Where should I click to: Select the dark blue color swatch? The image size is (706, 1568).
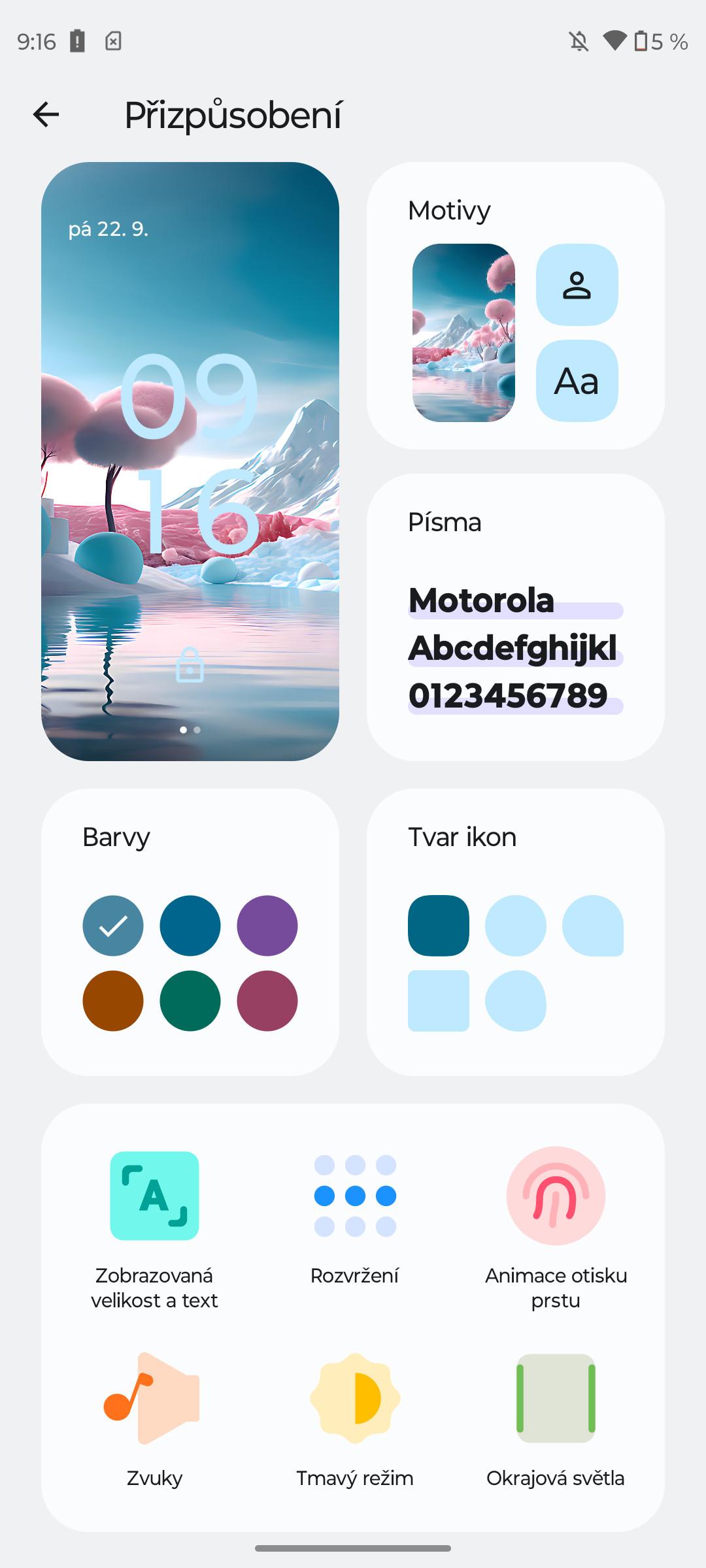pyautogui.click(x=190, y=926)
